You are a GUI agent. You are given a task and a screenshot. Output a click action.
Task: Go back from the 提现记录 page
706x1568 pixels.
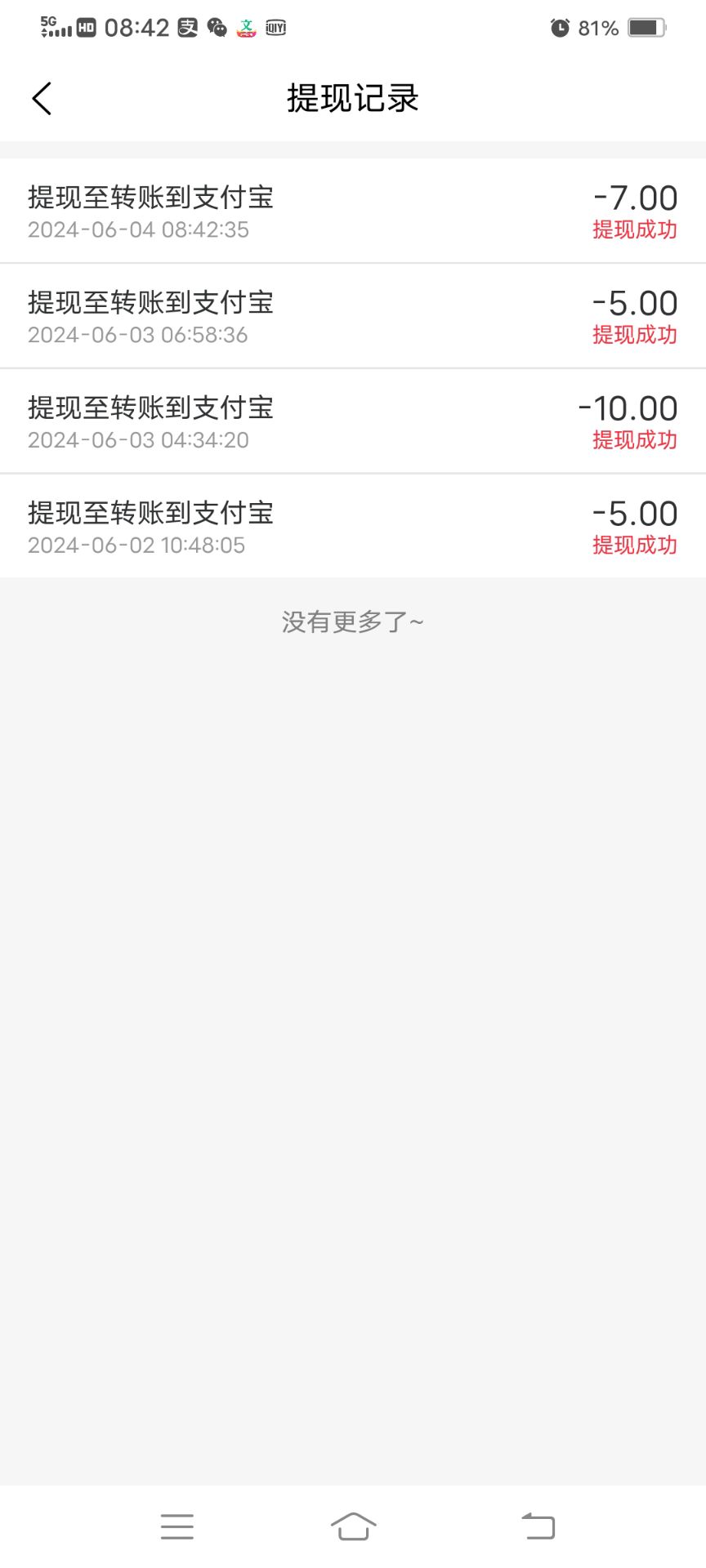[x=42, y=99]
